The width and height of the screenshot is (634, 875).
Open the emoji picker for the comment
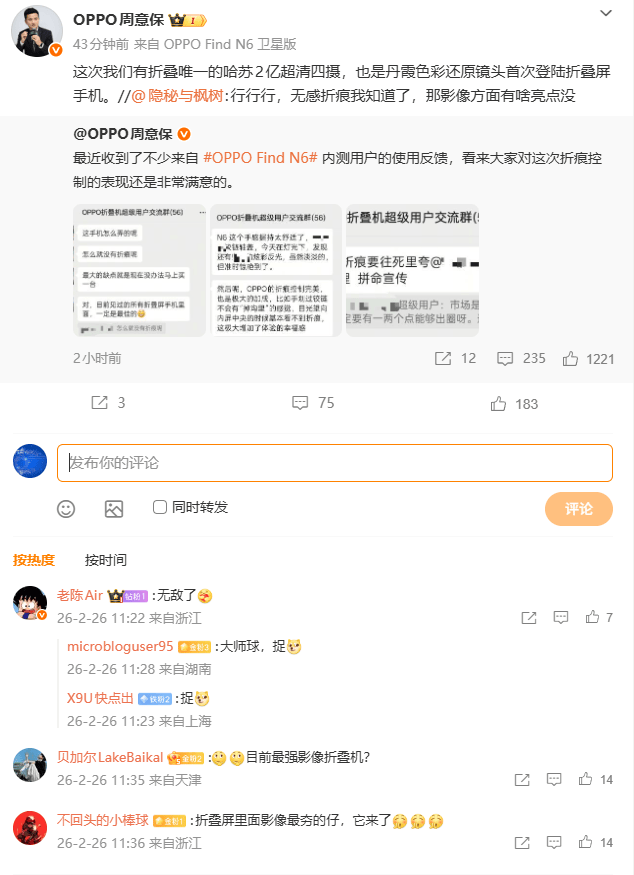click(66, 508)
